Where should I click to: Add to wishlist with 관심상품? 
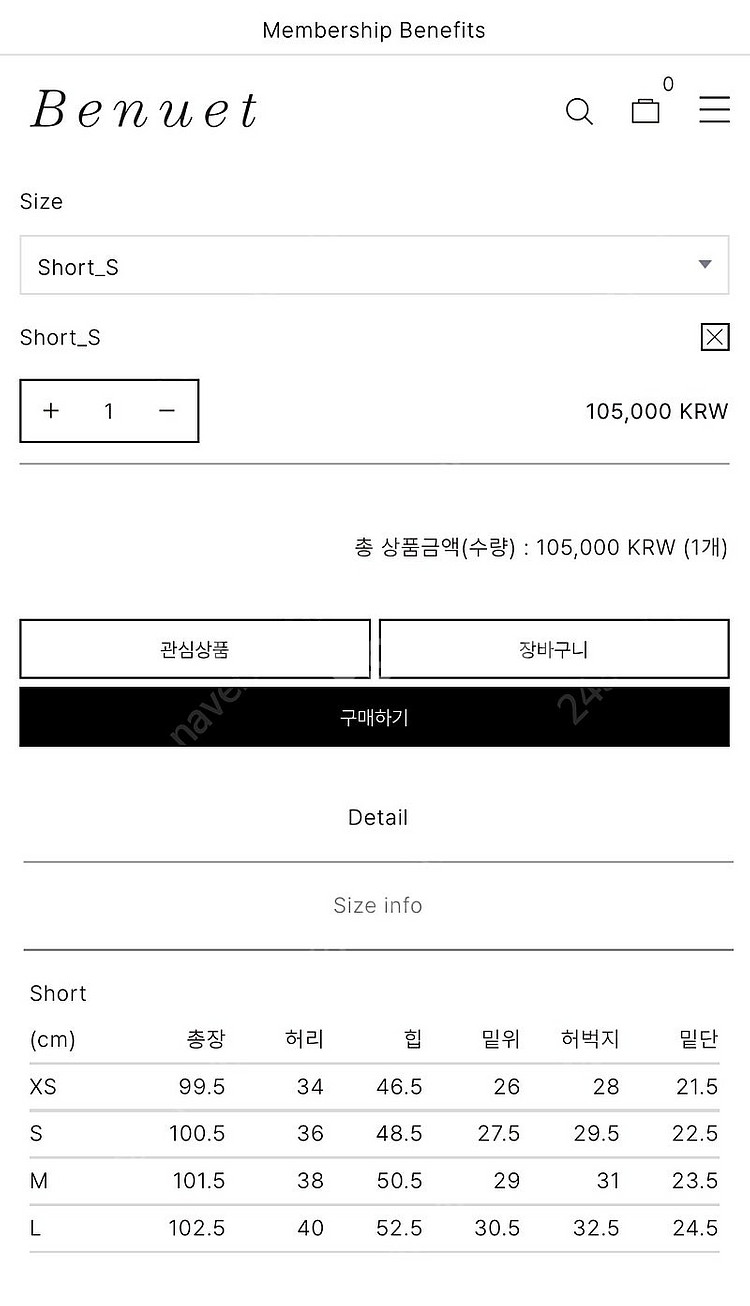(195, 649)
